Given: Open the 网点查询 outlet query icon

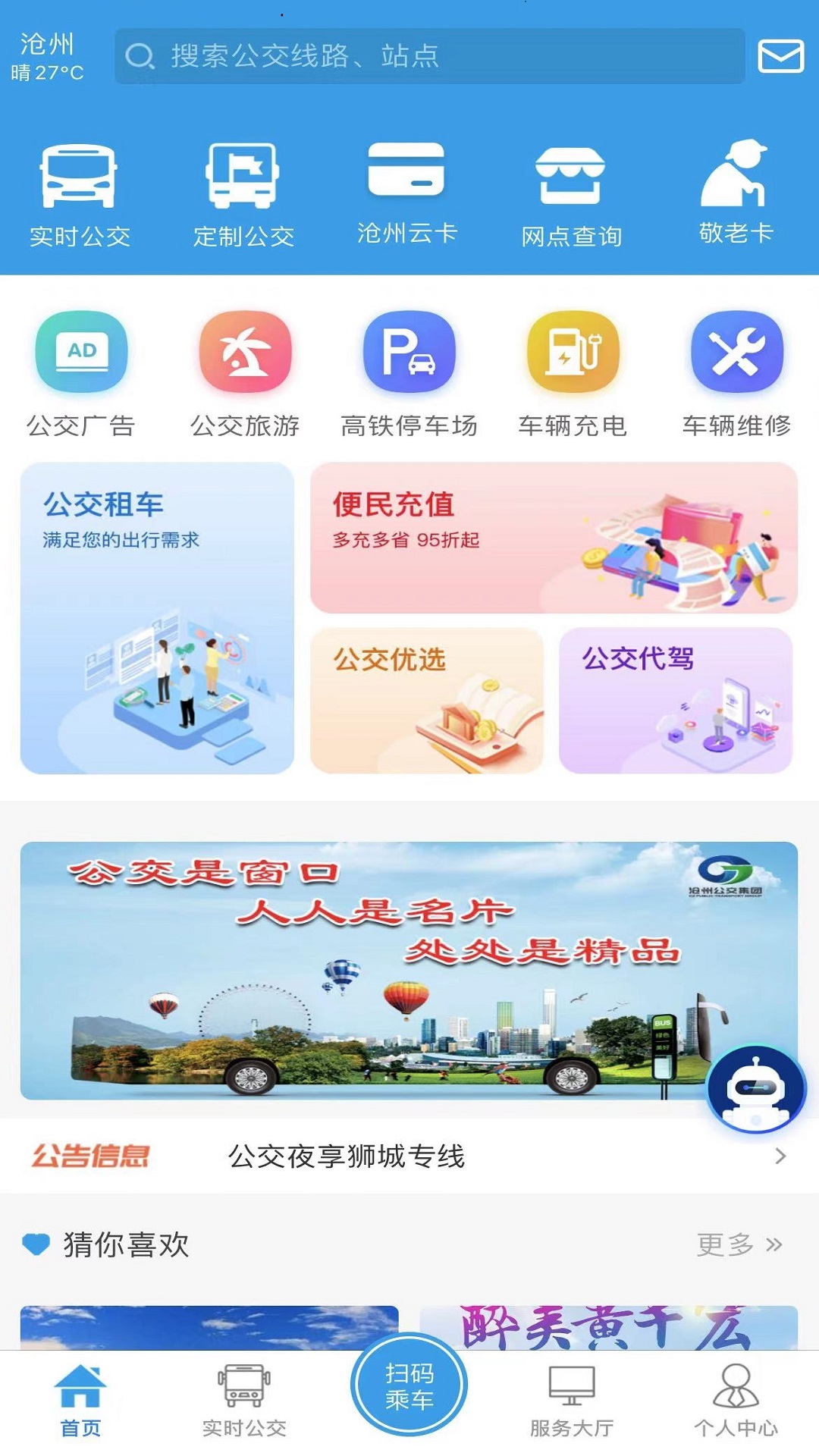Looking at the screenshot, I should 571,190.
